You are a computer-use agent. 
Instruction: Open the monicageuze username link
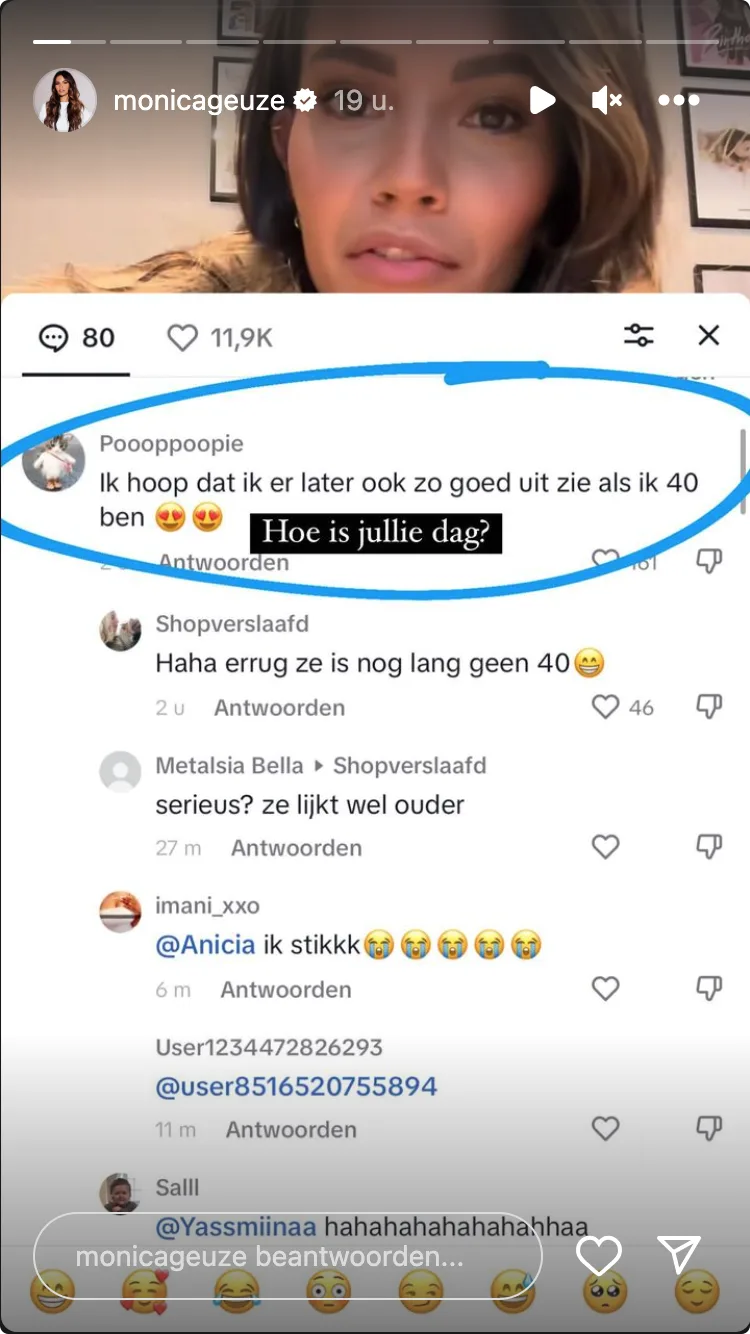199,101
